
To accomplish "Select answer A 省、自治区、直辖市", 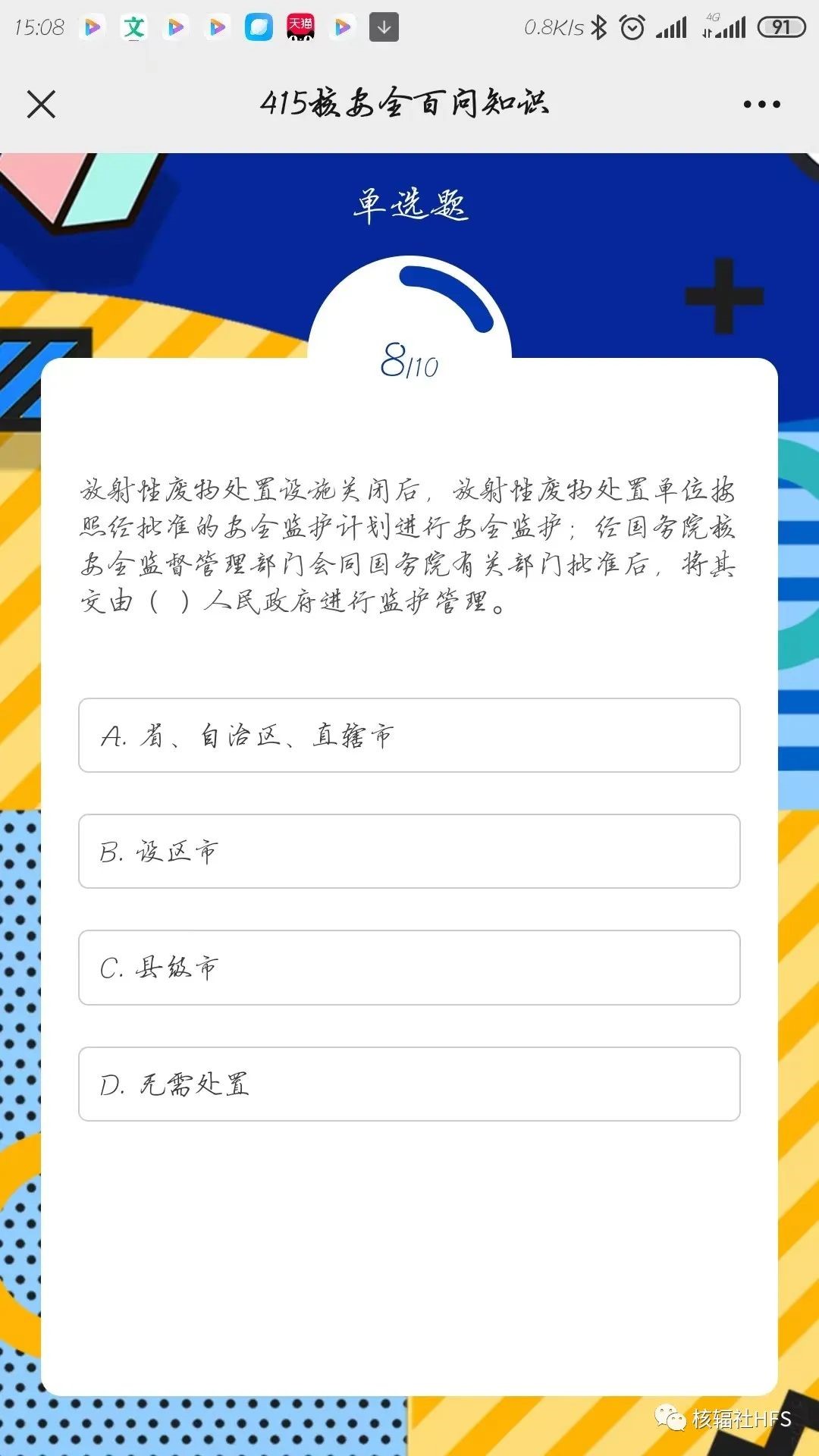I will coord(409,735).
